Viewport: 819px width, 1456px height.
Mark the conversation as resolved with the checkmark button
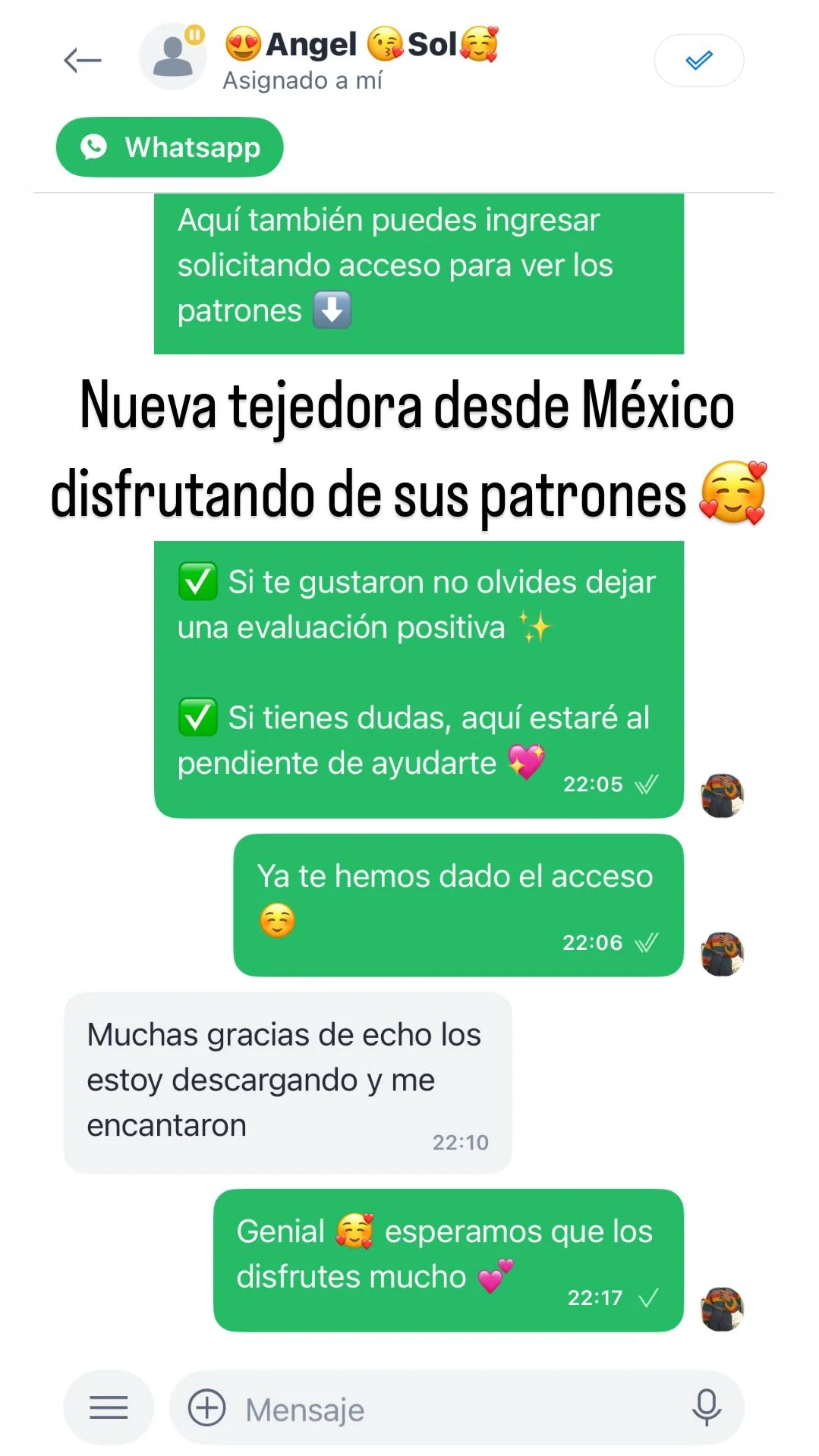pos(698,60)
